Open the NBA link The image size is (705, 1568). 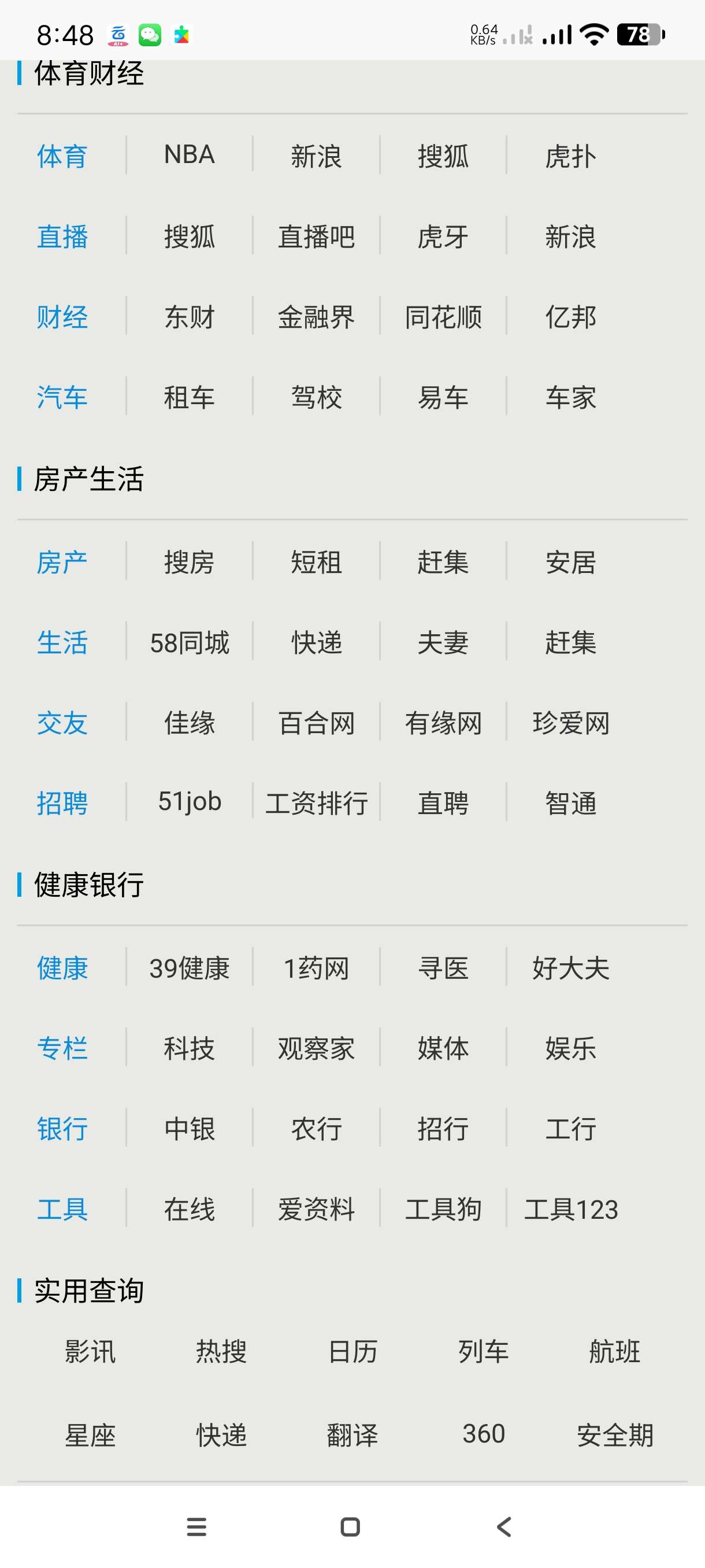pos(189,155)
